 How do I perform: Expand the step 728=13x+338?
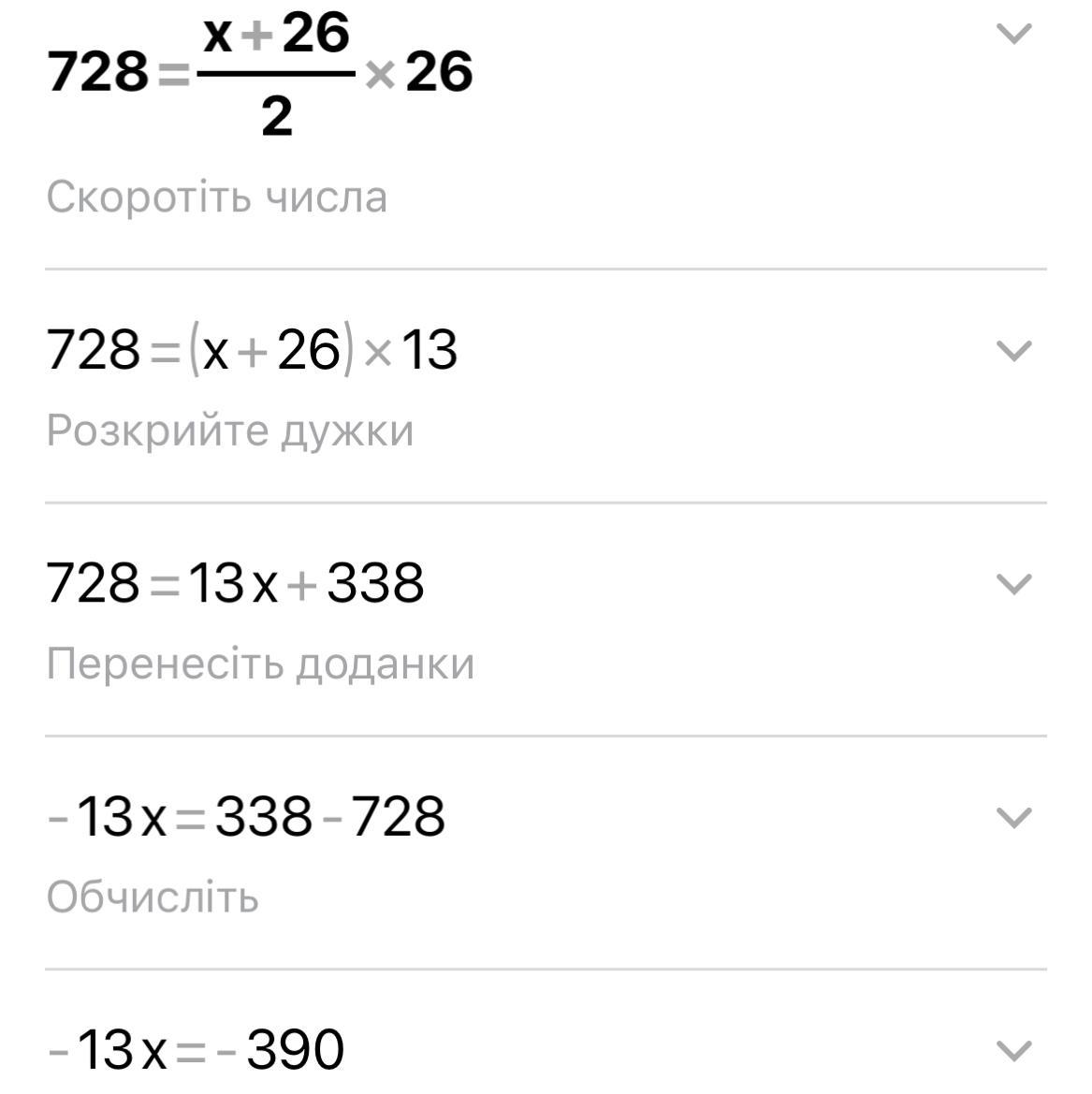[x=1014, y=584]
